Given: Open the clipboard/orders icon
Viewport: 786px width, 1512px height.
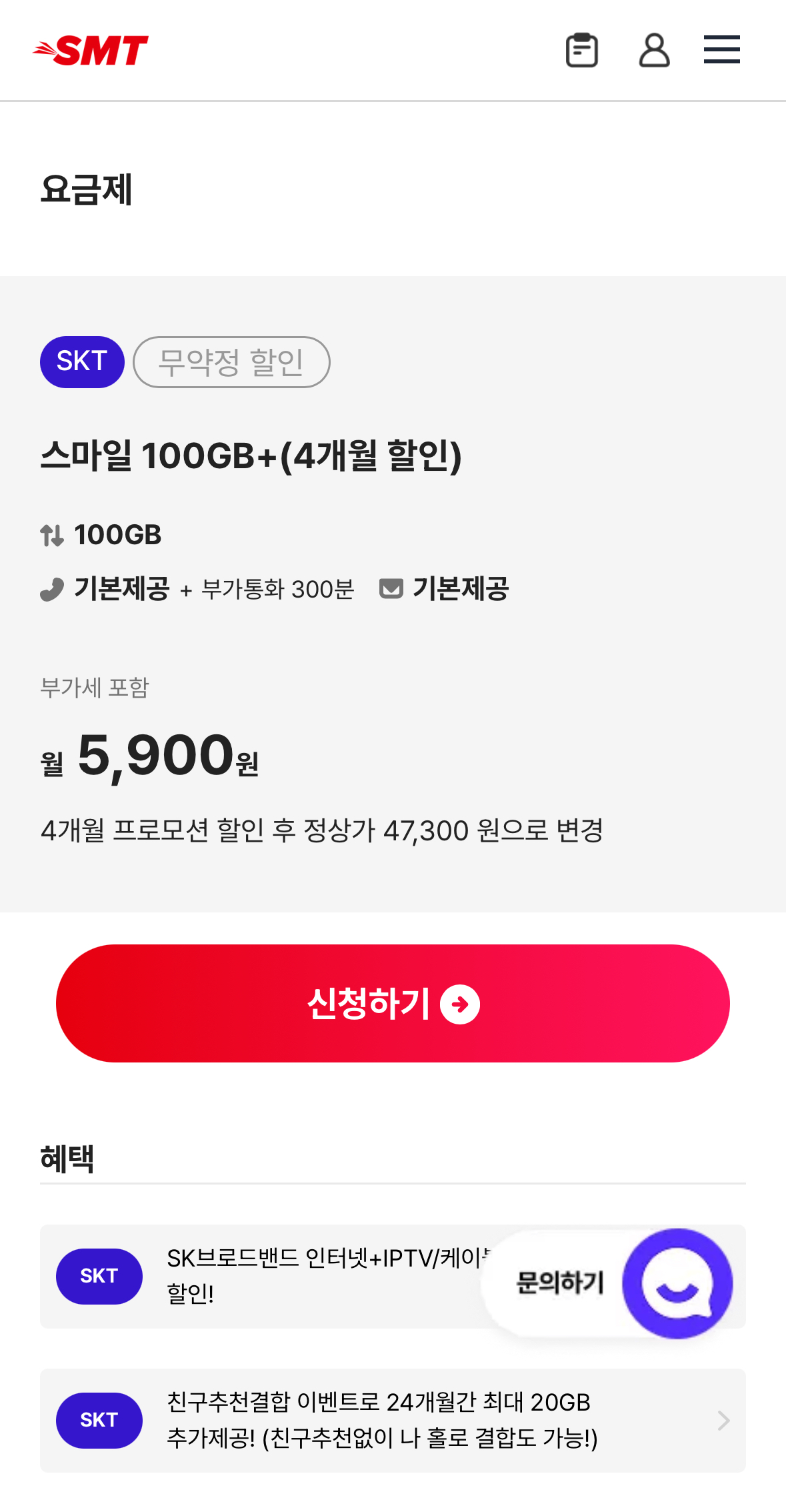Looking at the screenshot, I should [x=581, y=49].
